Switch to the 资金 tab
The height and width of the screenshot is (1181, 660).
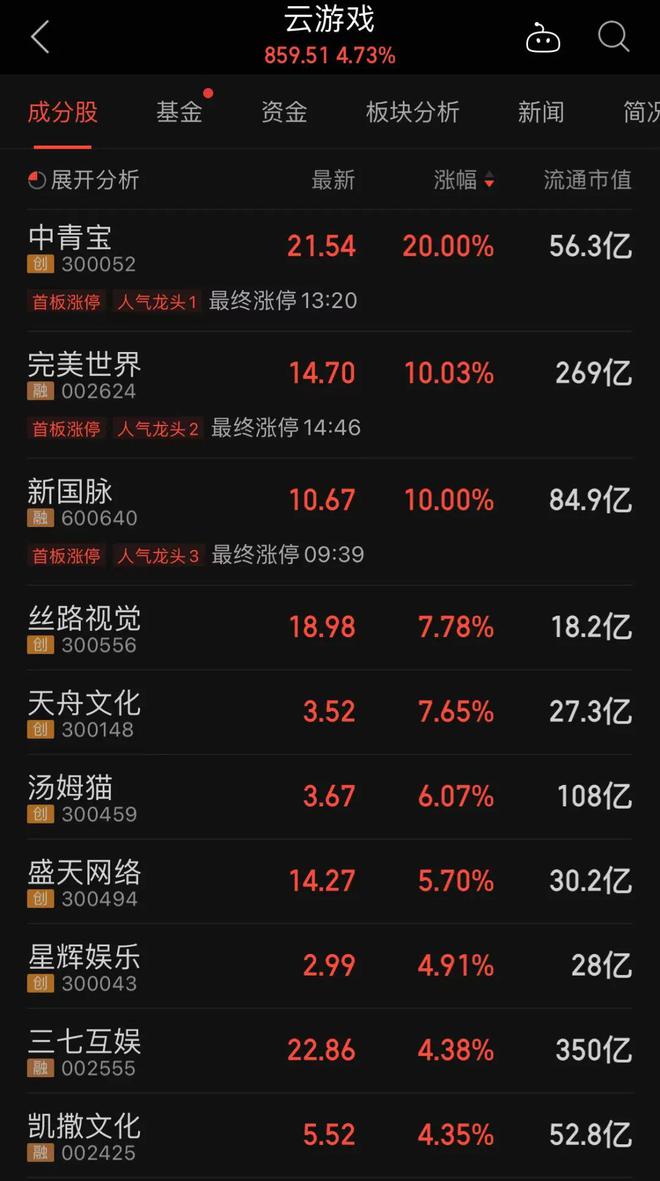[x=284, y=112]
